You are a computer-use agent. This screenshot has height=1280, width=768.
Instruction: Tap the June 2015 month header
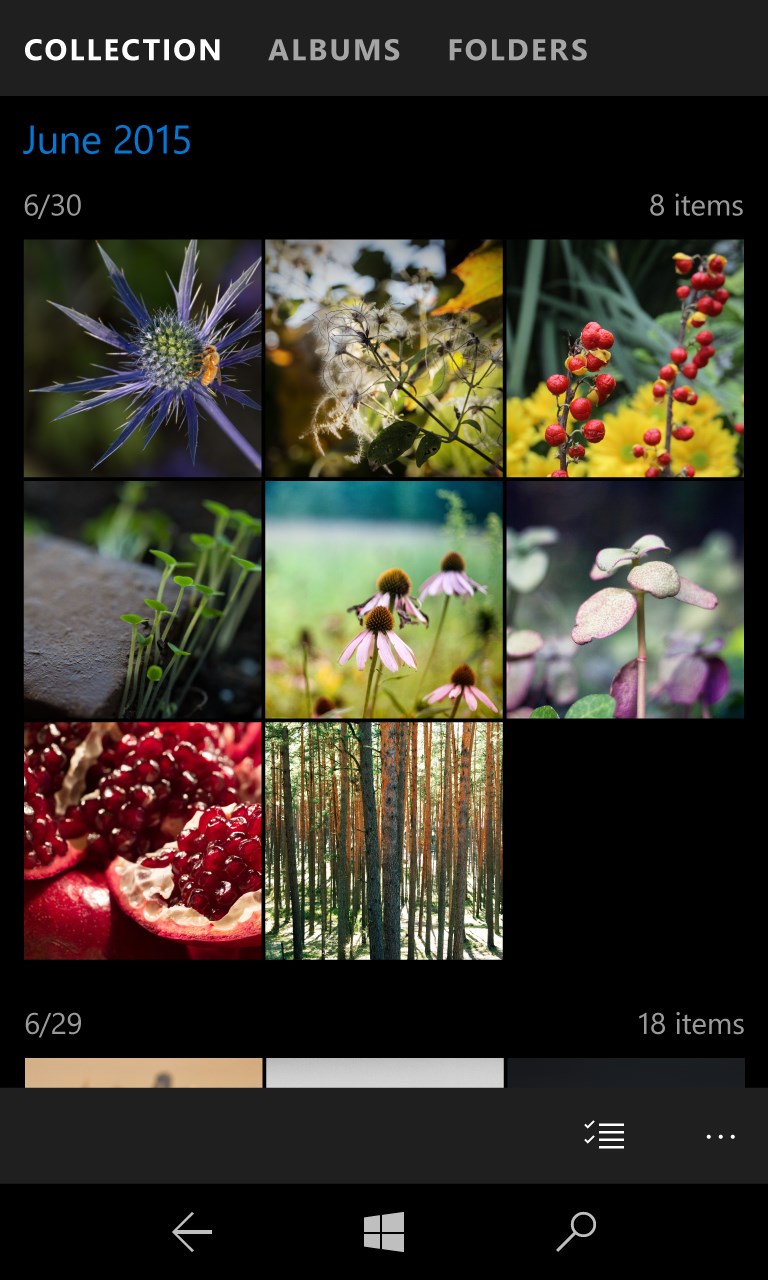[107, 140]
